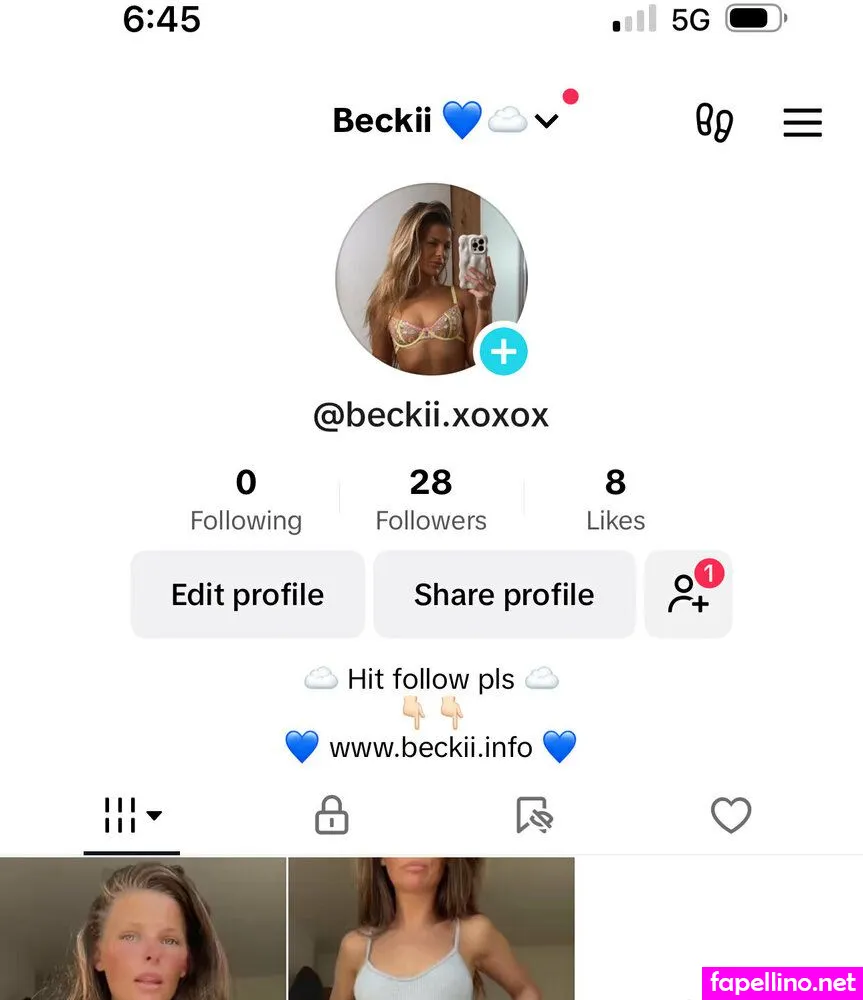The height and width of the screenshot is (1000, 863).
Task: Open the Following list
Action: pos(246,501)
